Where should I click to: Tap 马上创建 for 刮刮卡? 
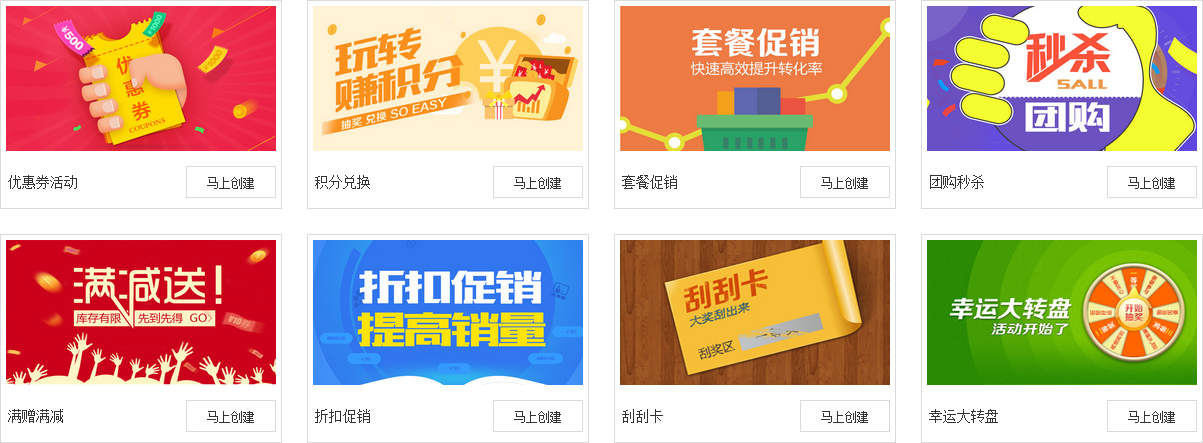click(845, 416)
